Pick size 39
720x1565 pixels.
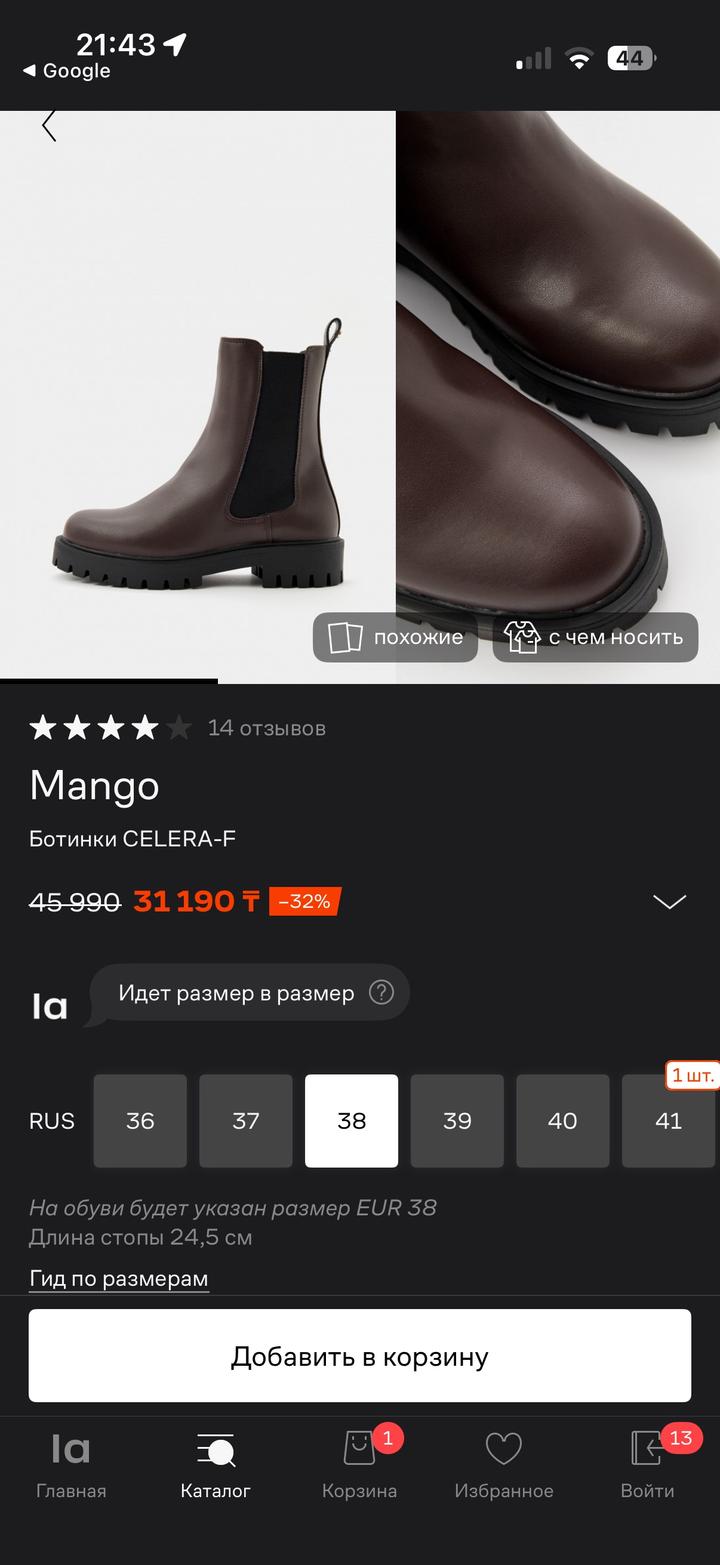pyautogui.click(x=457, y=1121)
